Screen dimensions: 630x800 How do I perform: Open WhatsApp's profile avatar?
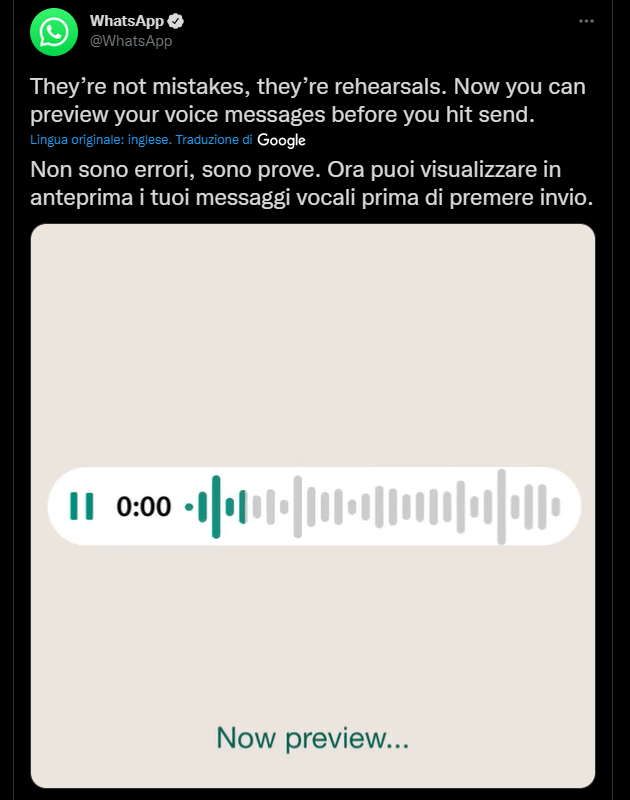pyautogui.click(x=53, y=32)
